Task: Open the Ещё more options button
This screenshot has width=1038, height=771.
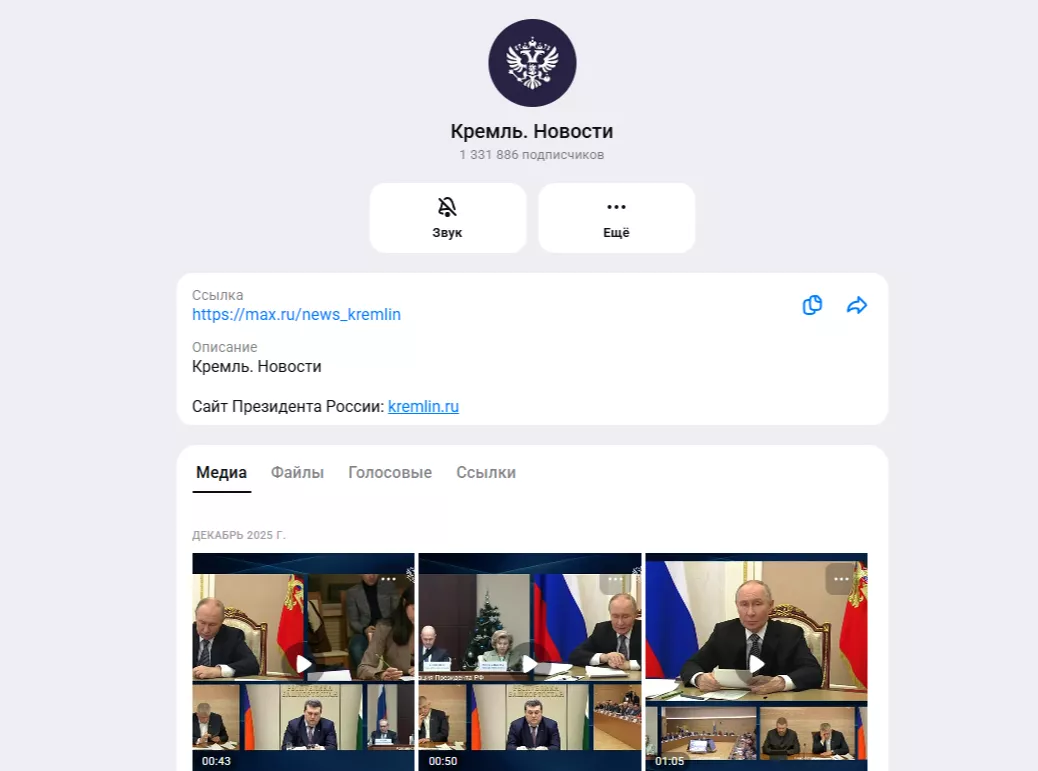Action: click(616, 217)
